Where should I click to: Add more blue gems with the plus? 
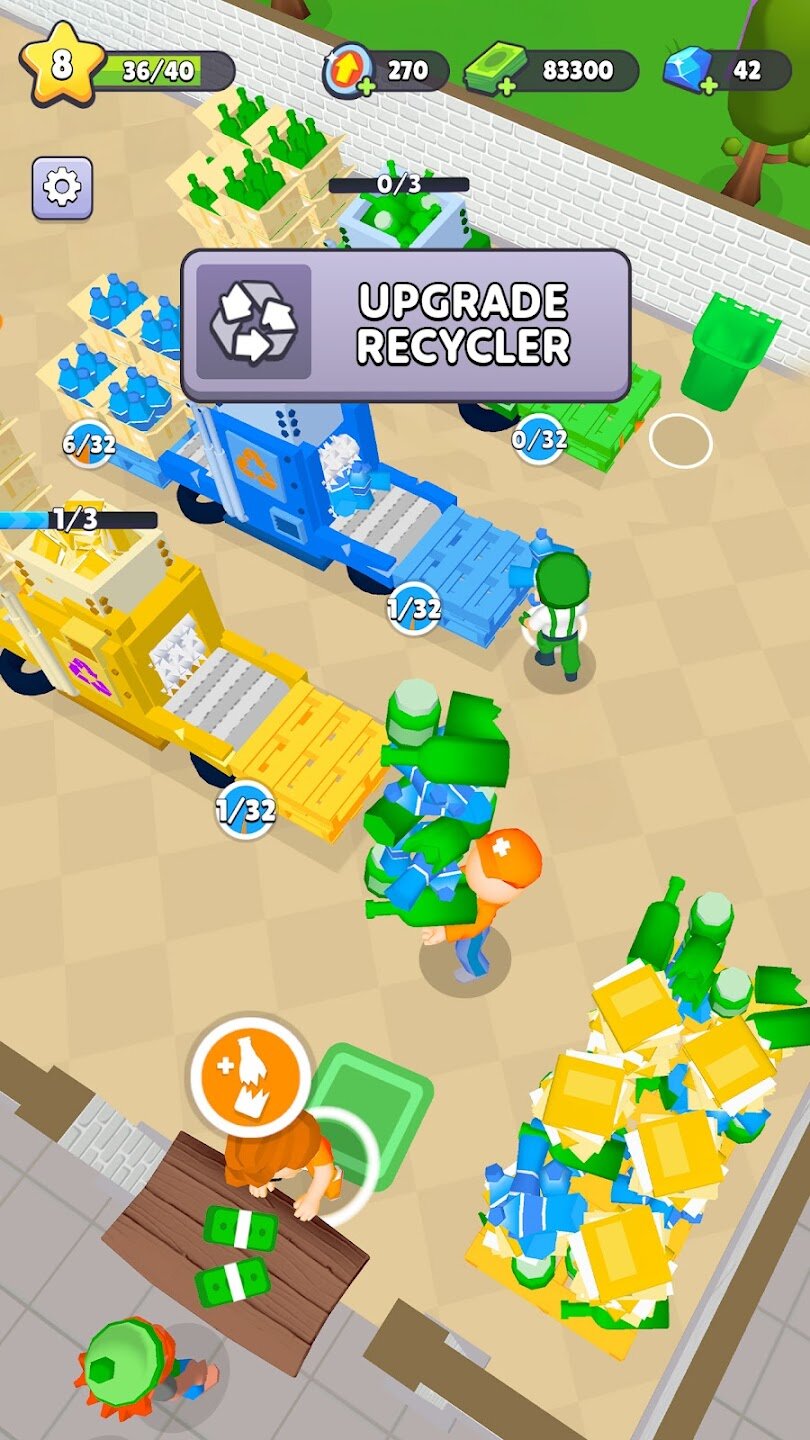(708, 88)
